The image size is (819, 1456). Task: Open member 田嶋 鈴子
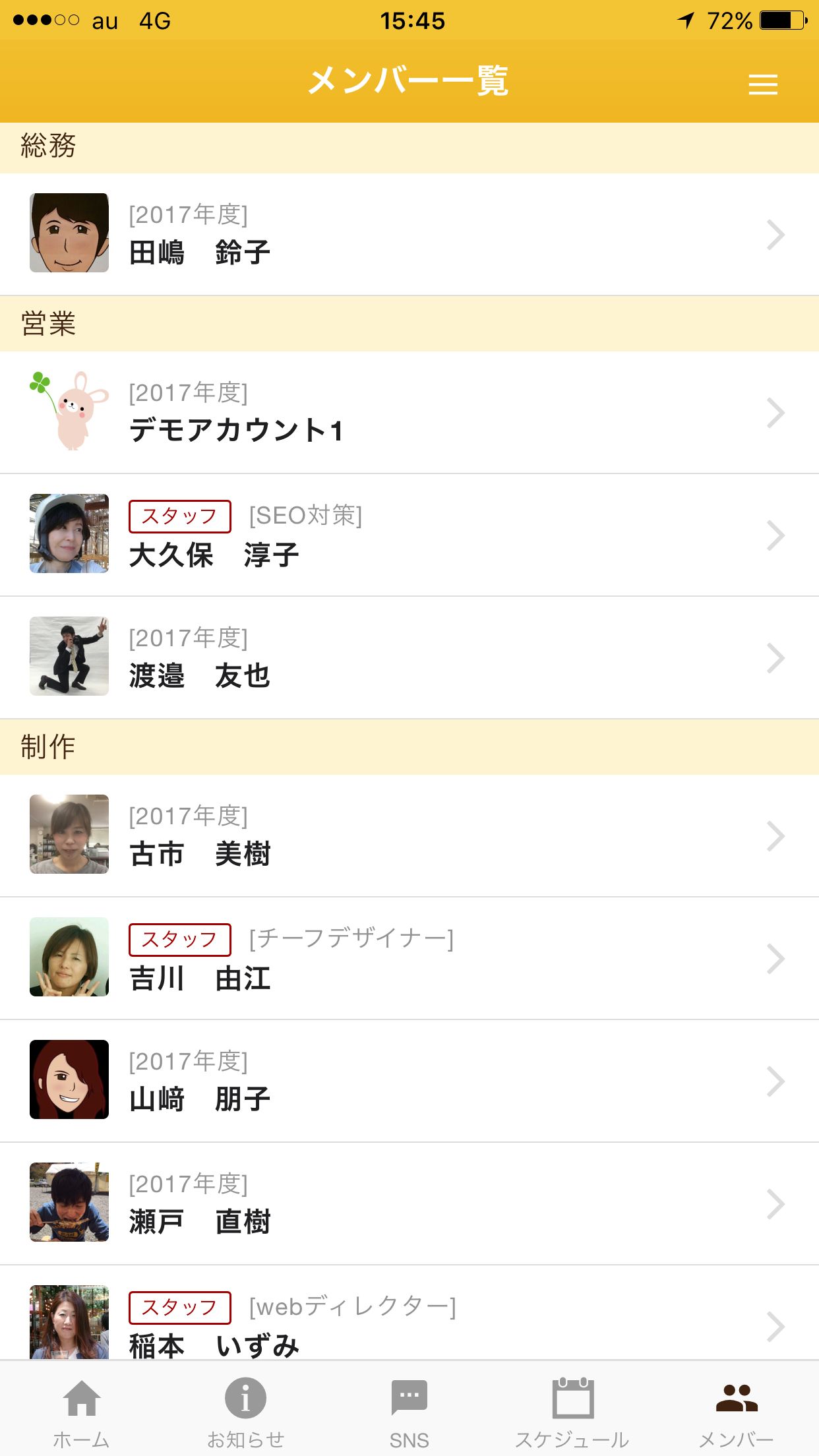point(409,234)
